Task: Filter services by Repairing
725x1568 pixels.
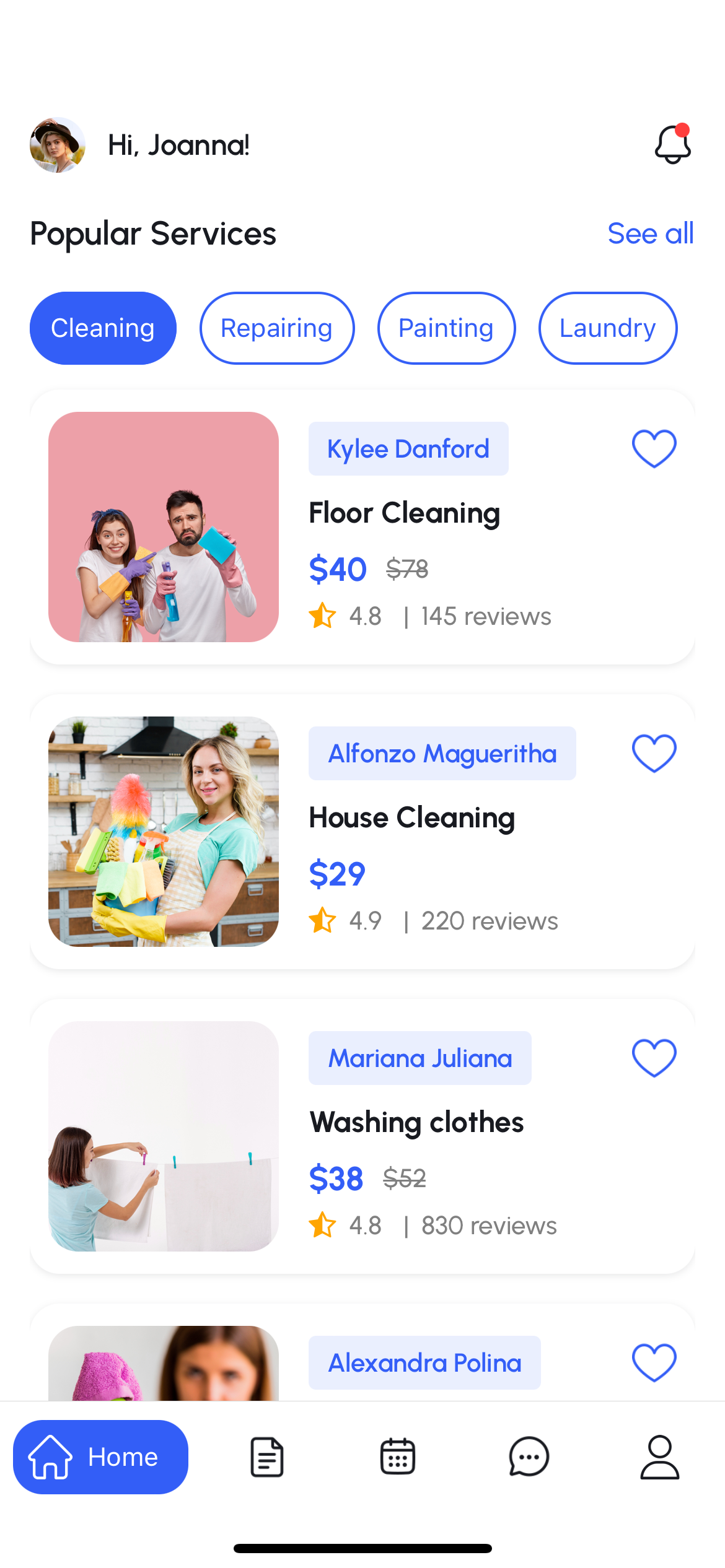Action: tap(277, 328)
